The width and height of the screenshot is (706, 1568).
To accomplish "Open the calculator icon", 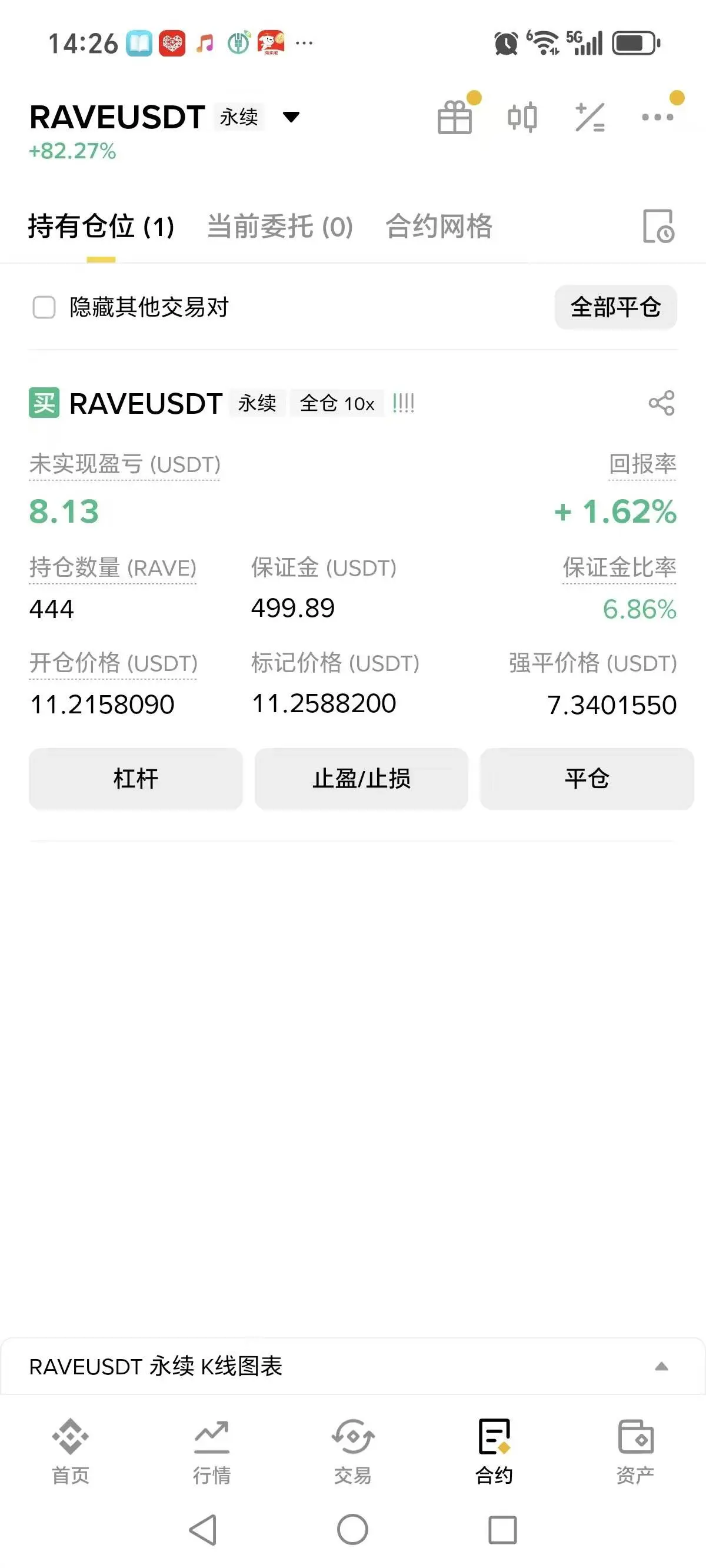I will [x=590, y=117].
